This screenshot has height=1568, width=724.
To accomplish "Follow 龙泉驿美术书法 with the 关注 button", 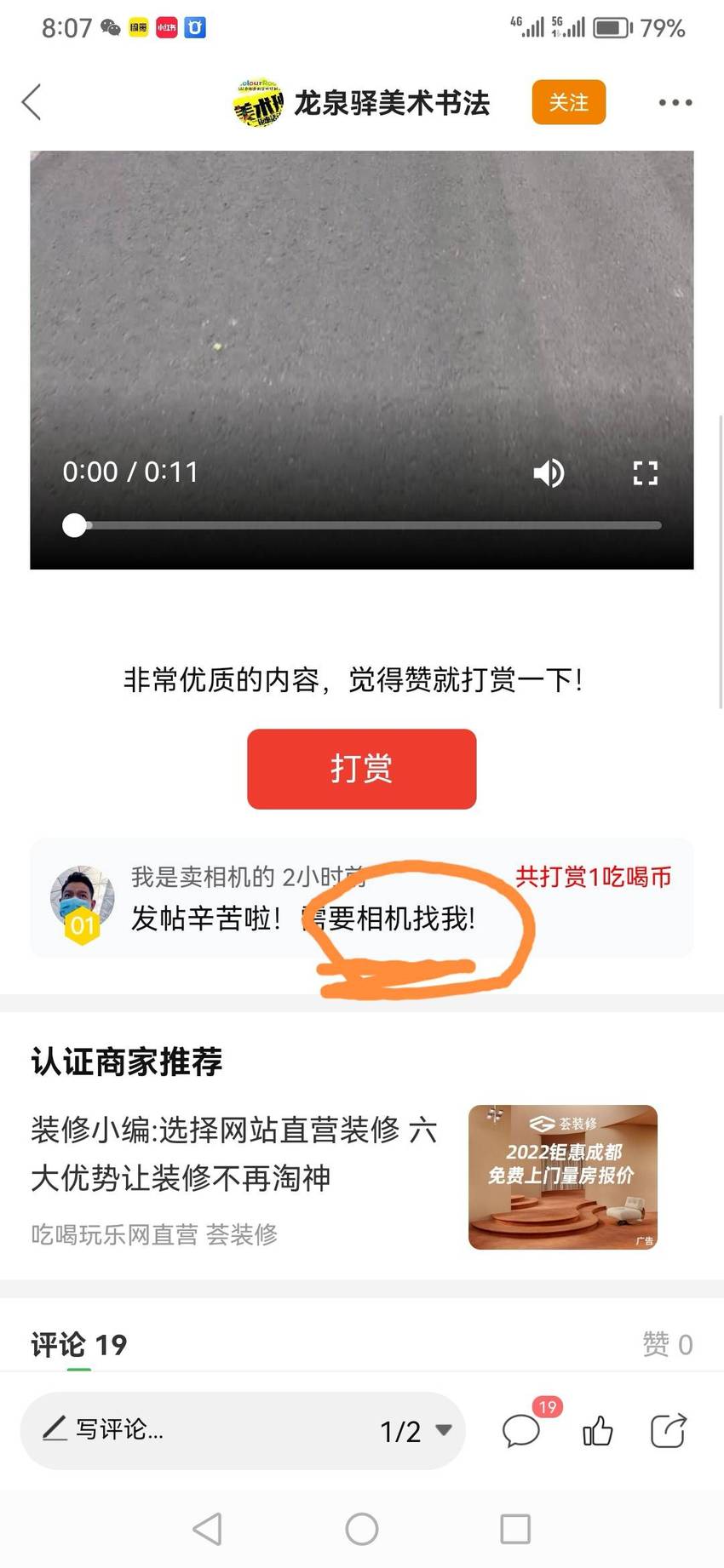I will tap(568, 102).
